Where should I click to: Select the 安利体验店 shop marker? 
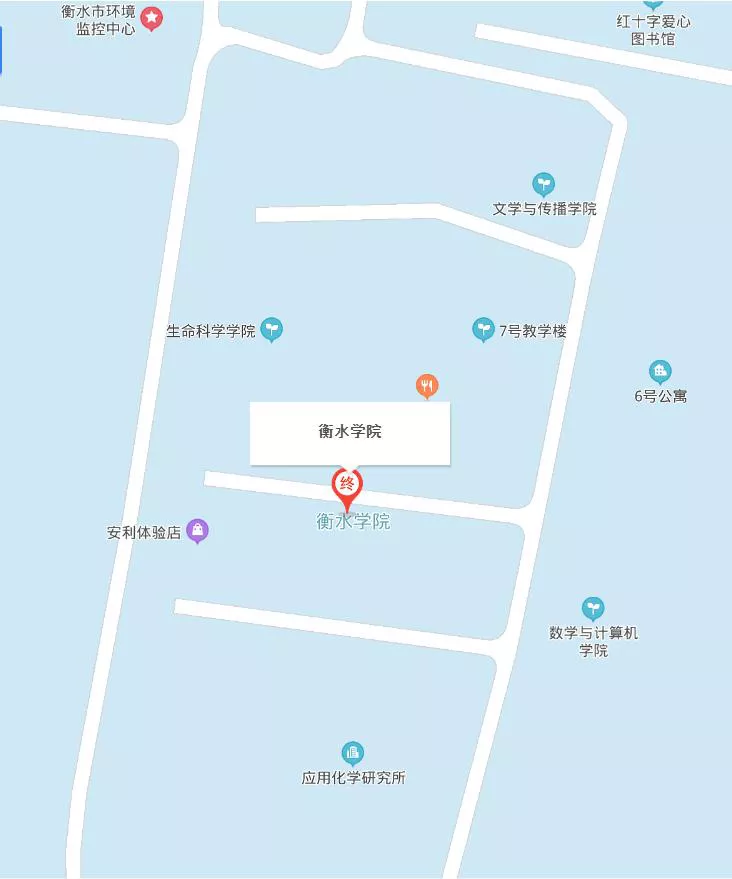pos(198,531)
